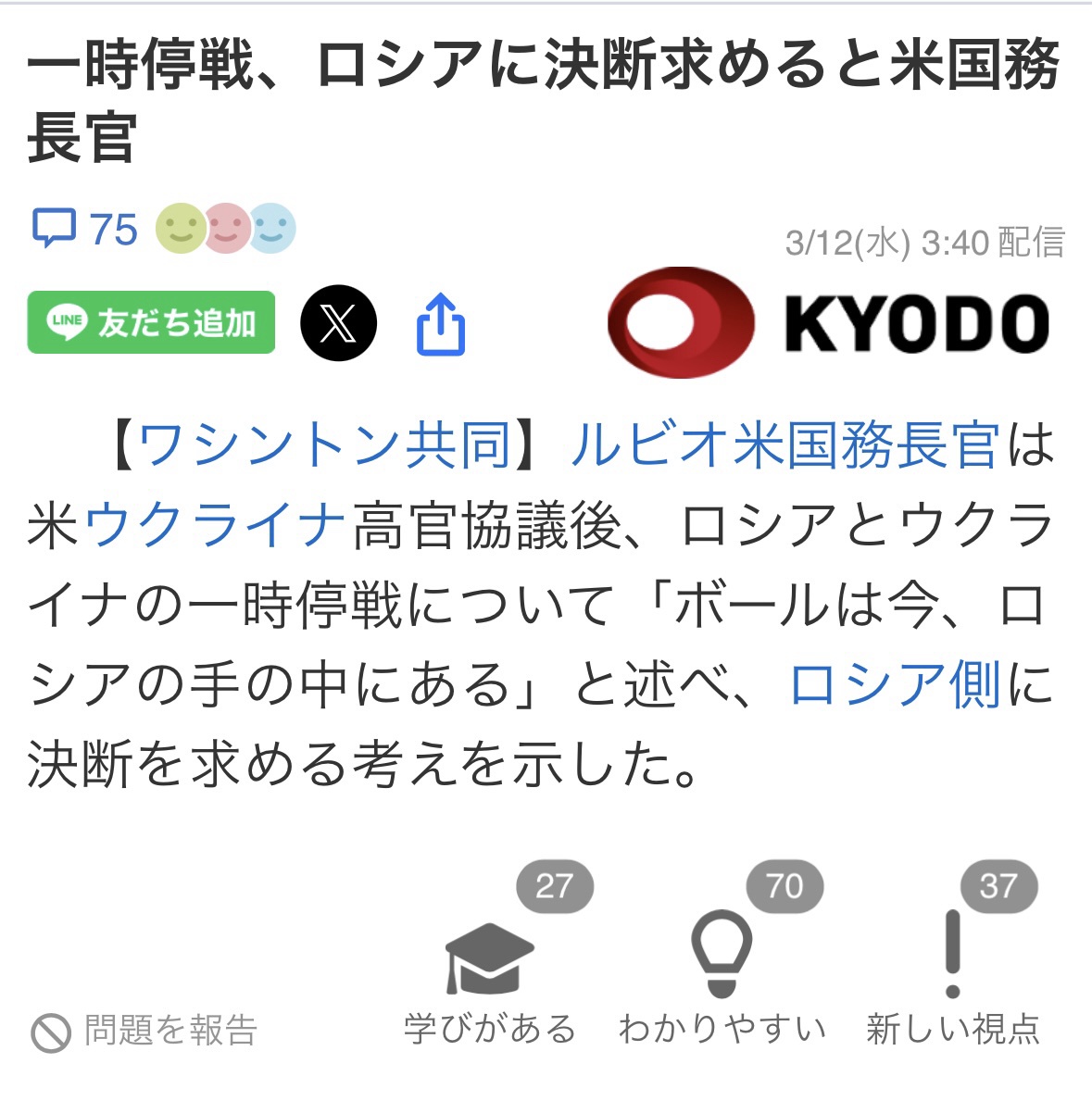
Task: Report a problem via 問題を報告
Action: tap(144, 1031)
